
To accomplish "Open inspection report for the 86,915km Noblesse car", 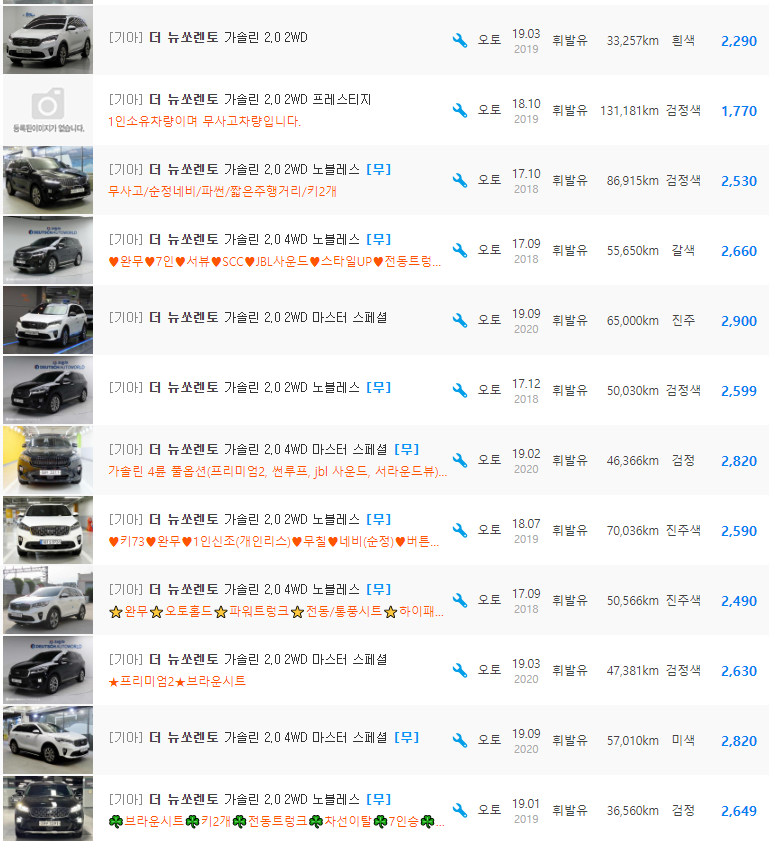I will (x=459, y=181).
